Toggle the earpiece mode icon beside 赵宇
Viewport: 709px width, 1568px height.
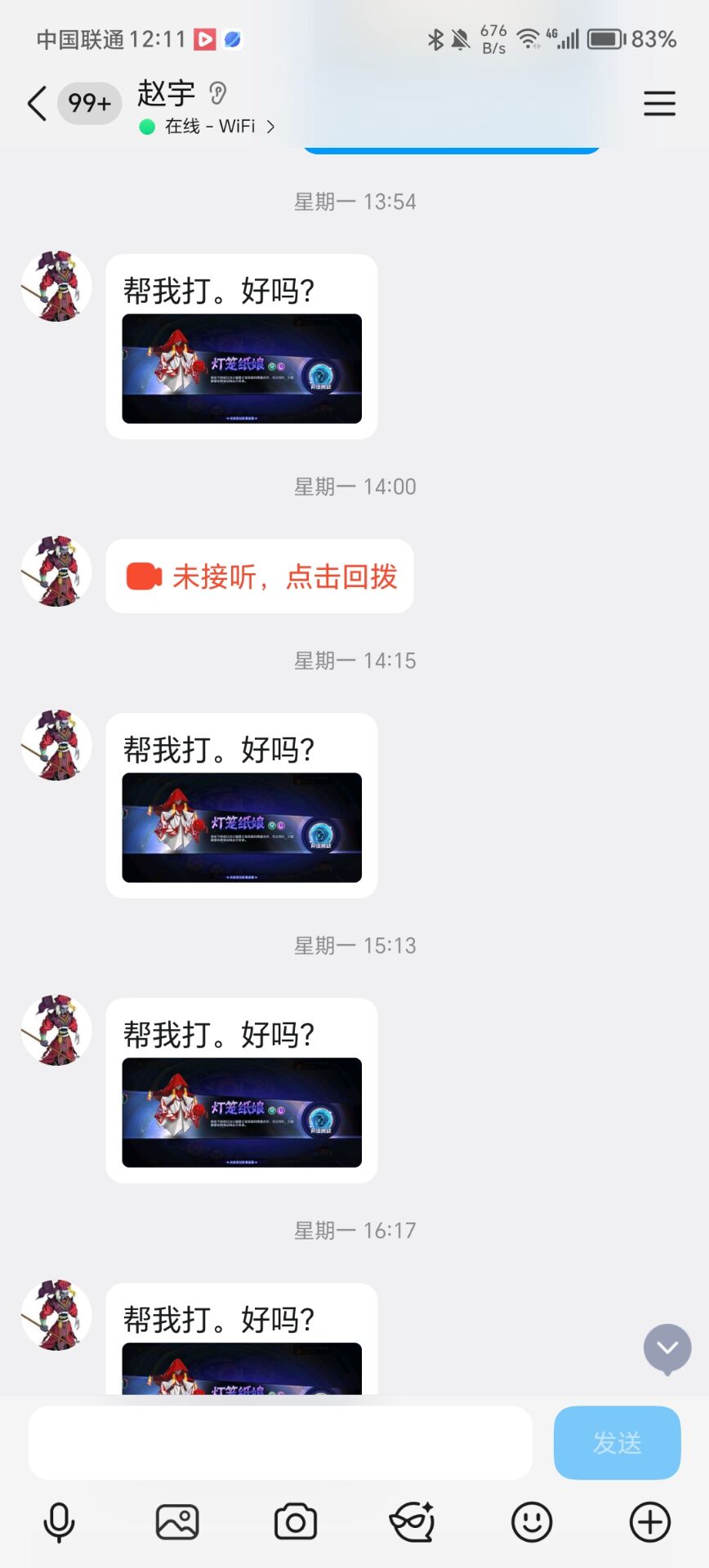coord(217,94)
